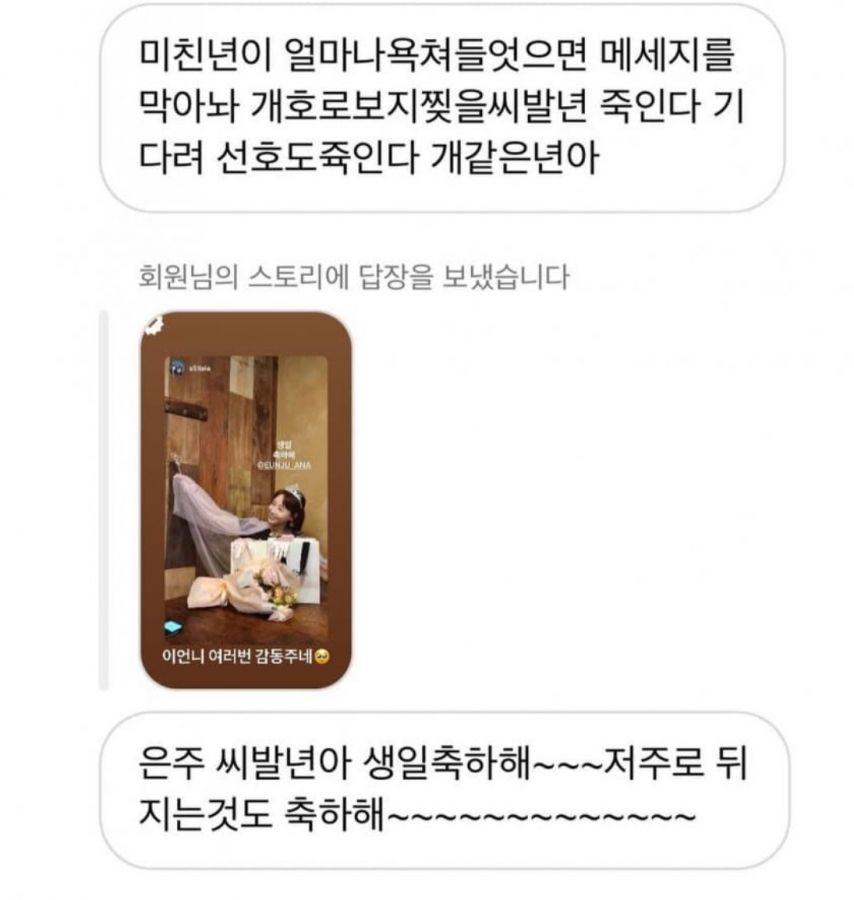Open the replied story thumbnail
This screenshot has height=900, width=854.
pos(245,500)
